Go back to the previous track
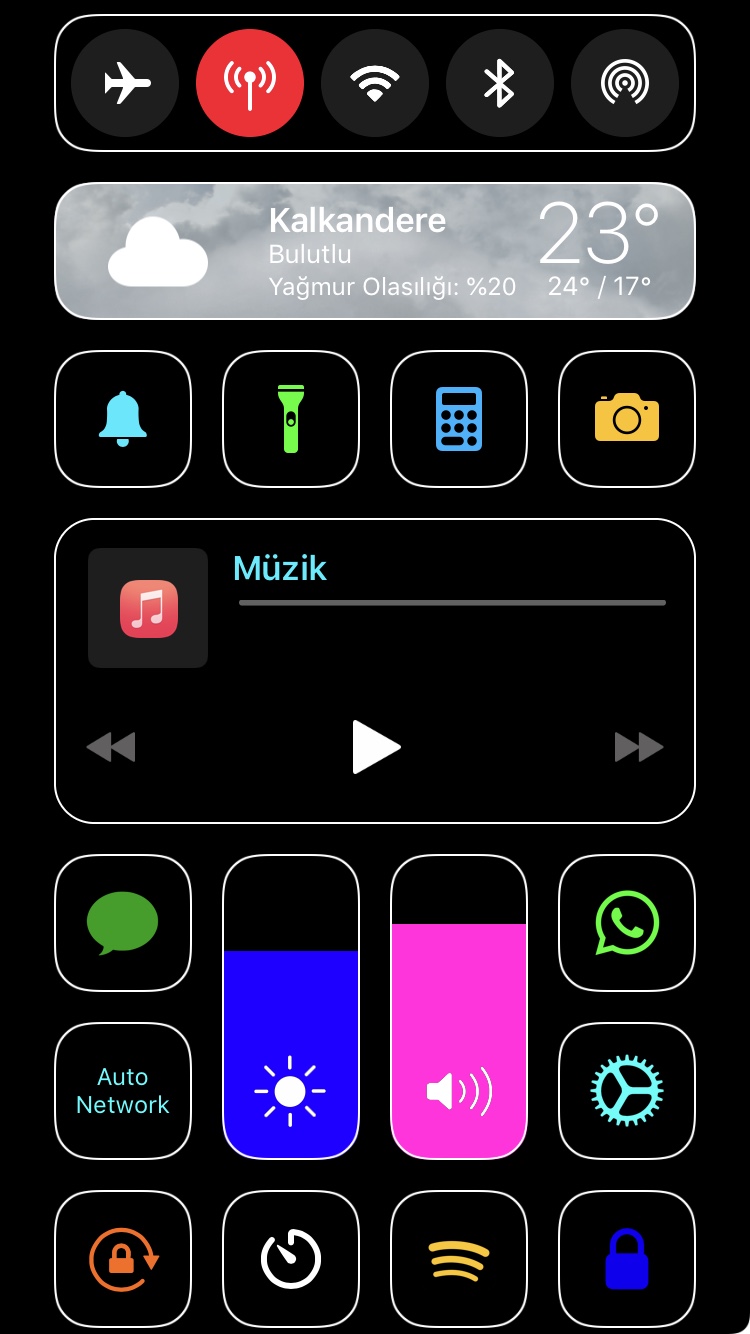 click(x=111, y=747)
